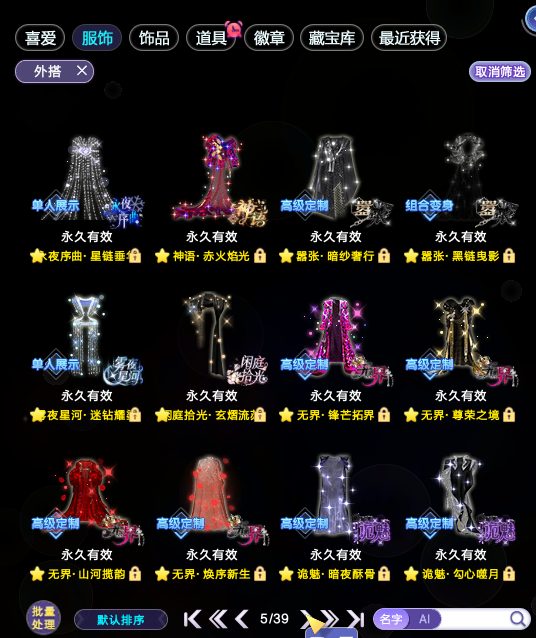The width and height of the screenshot is (536, 638).
Task: Tap 取消筛选 to clear filters
Action: coord(500,72)
